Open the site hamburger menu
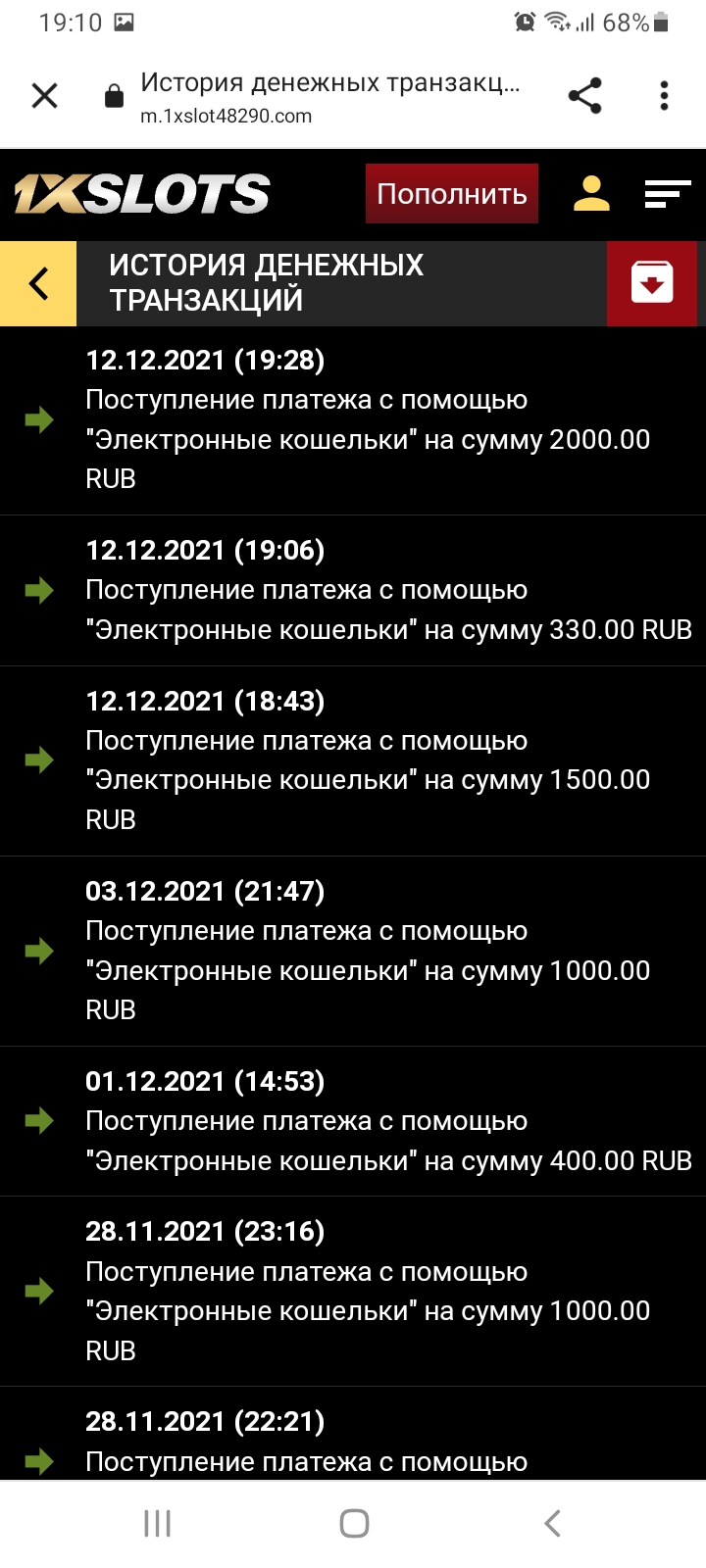 pos(668,194)
